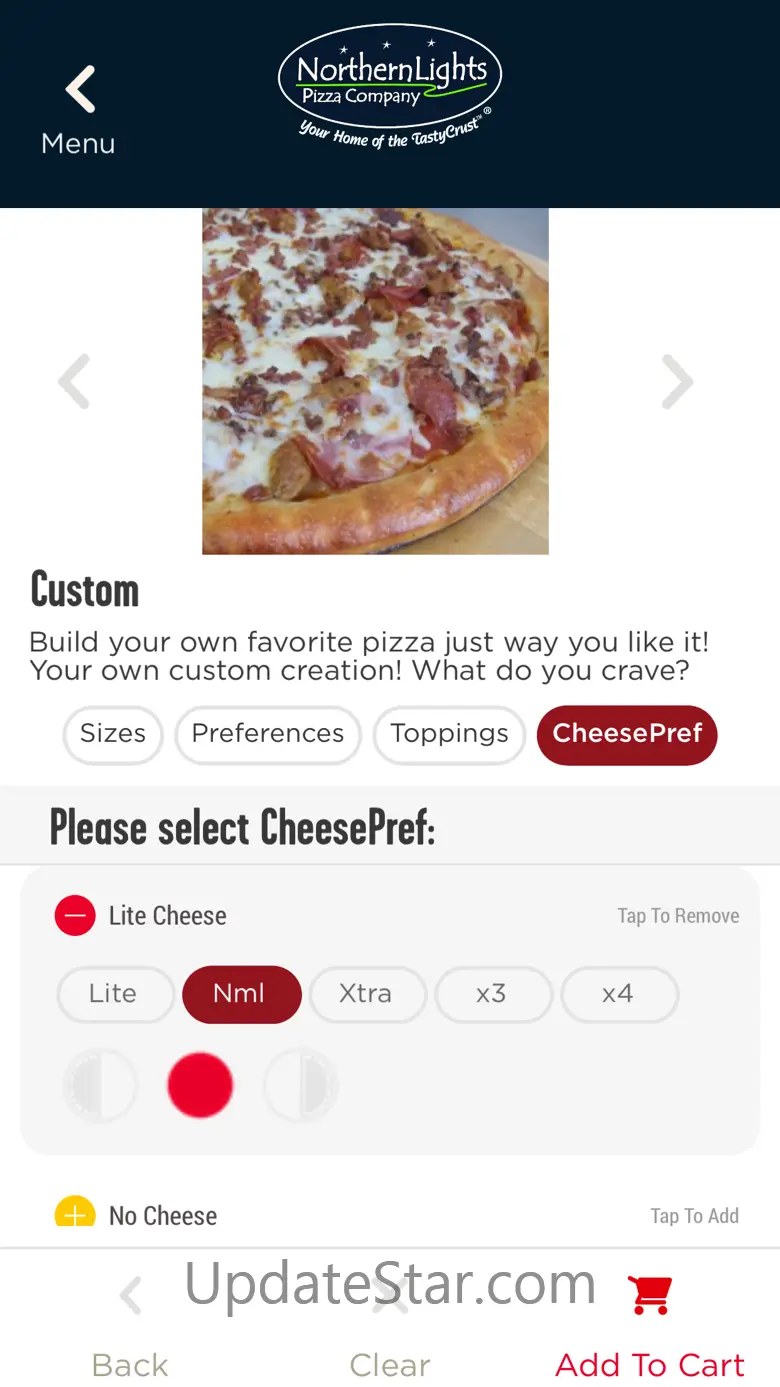Apply cheese to the left half only
This screenshot has height=1387, width=780.
pos(100,1085)
